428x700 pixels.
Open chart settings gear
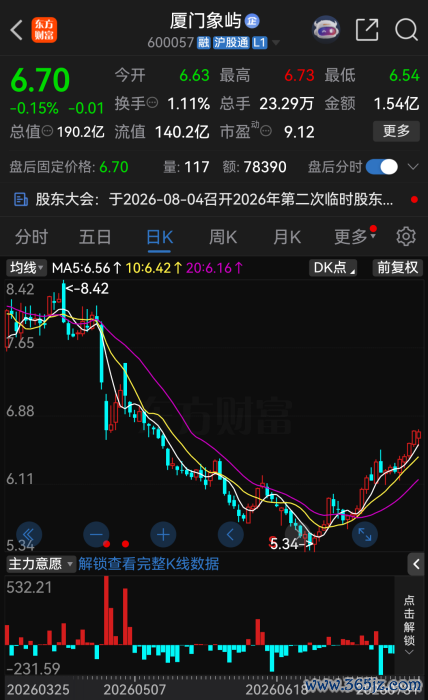406,236
